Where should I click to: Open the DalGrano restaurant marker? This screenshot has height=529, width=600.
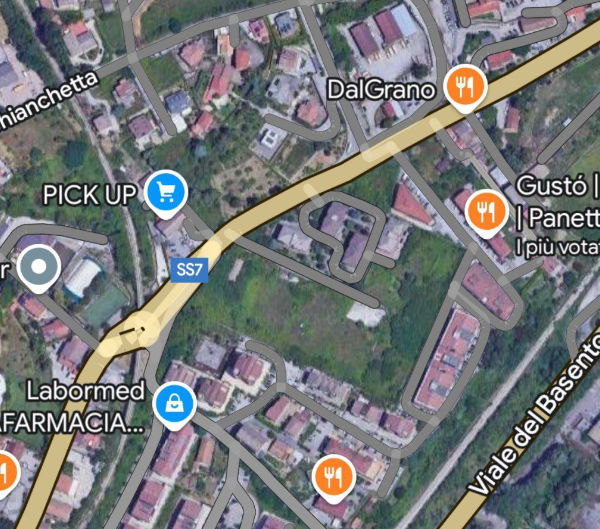coord(464,88)
